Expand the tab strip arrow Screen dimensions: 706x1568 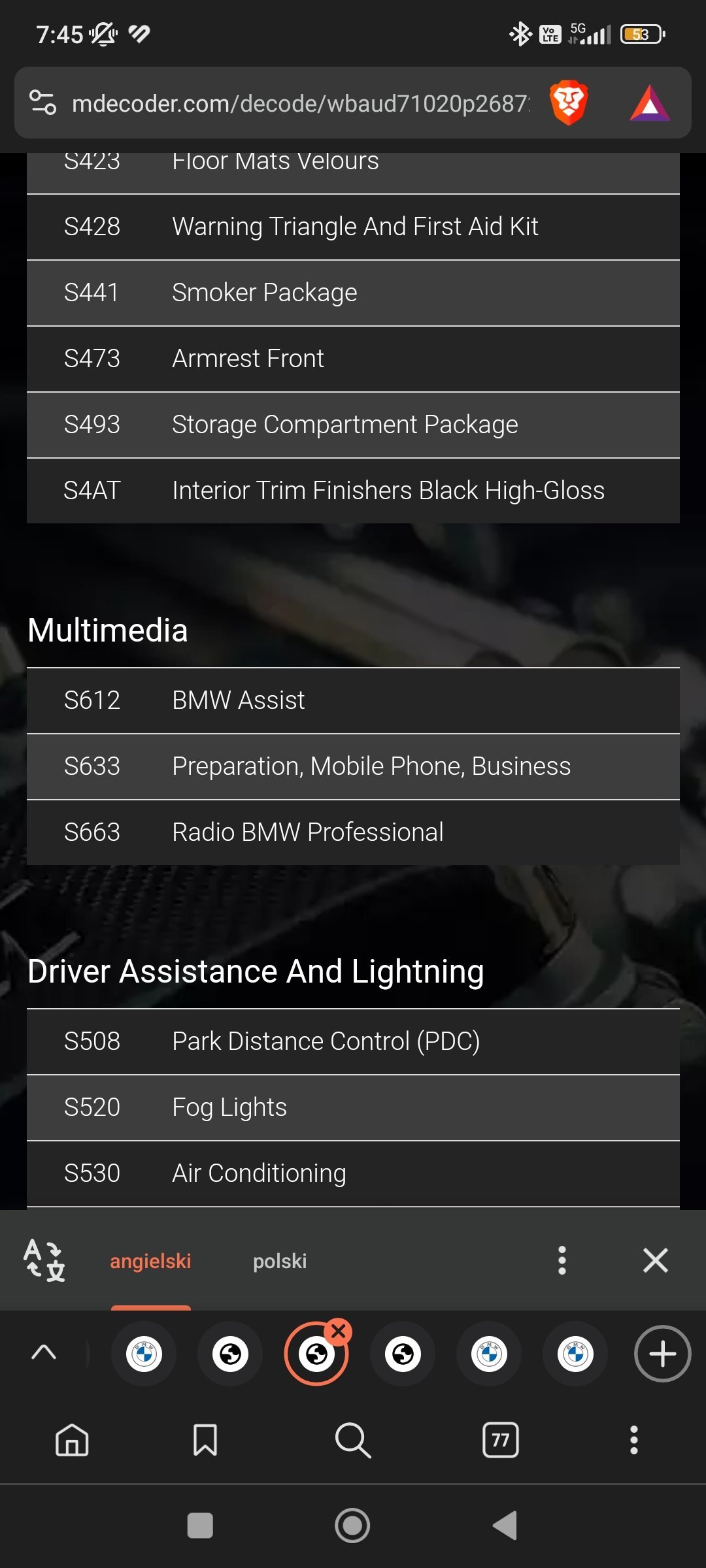(44, 1352)
